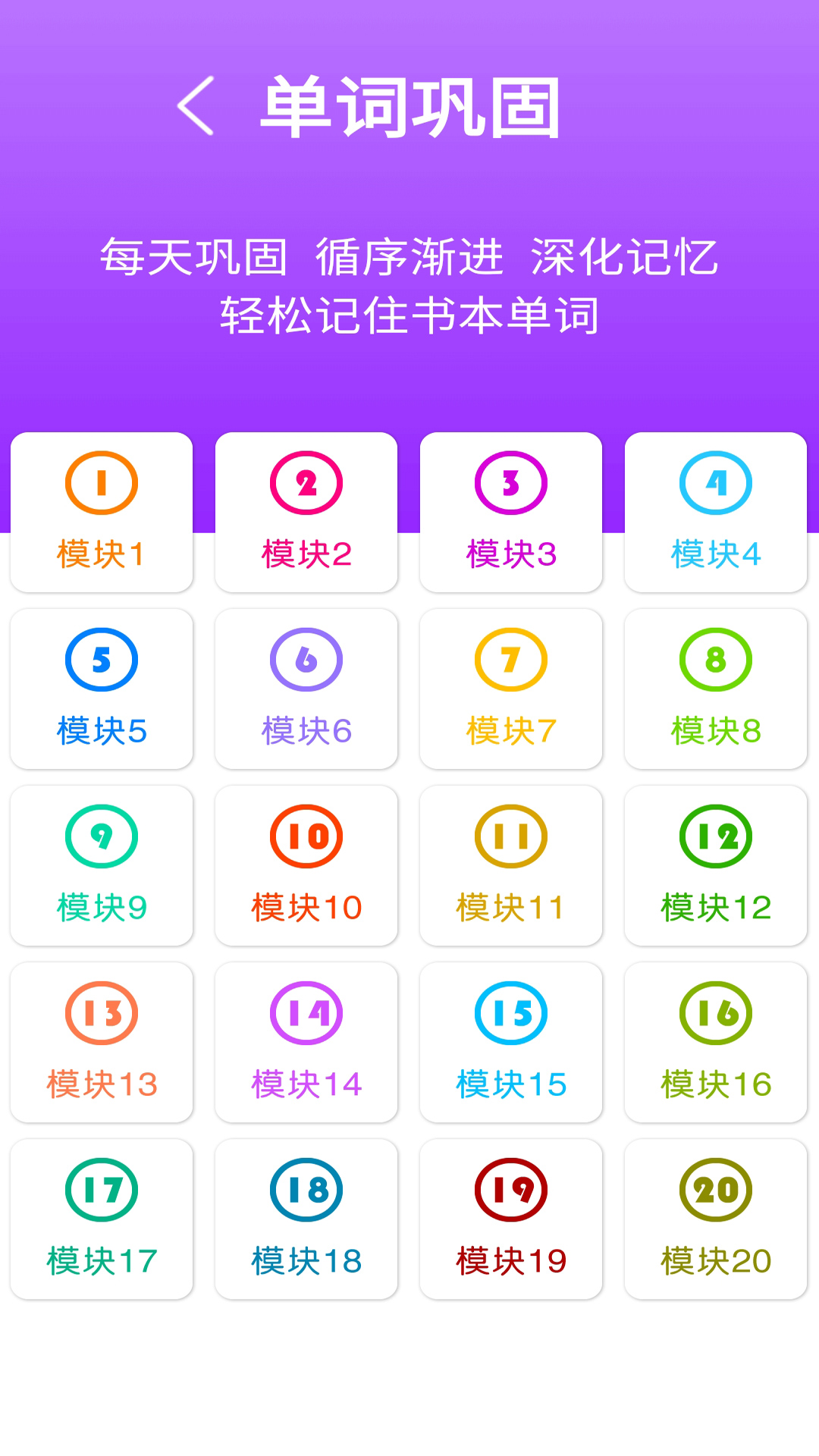The height and width of the screenshot is (1456, 819).
Task: Select the 模块12 module
Action: coord(715,865)
